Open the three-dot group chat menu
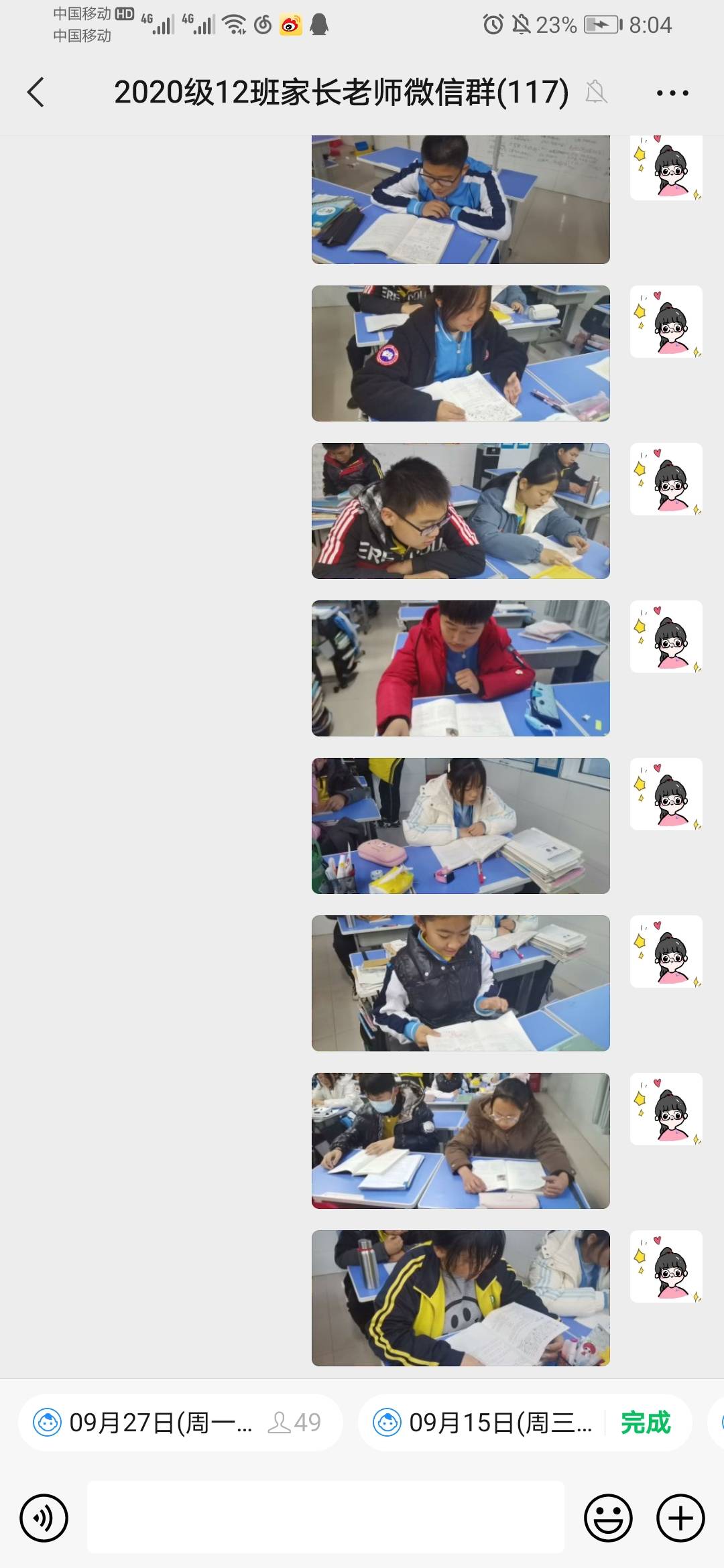The height and width of the screenshot is (1568, 724). 672,93
